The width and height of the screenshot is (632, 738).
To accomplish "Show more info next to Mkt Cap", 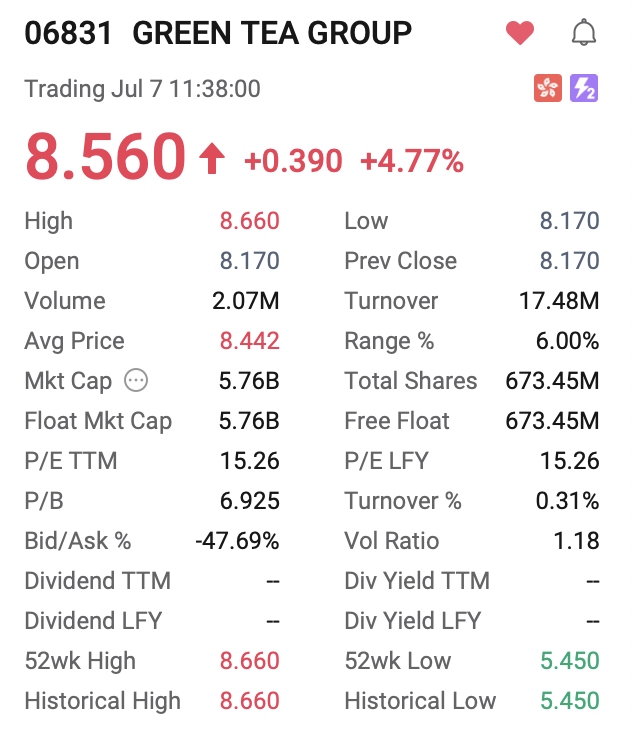I will click(136, 381).
